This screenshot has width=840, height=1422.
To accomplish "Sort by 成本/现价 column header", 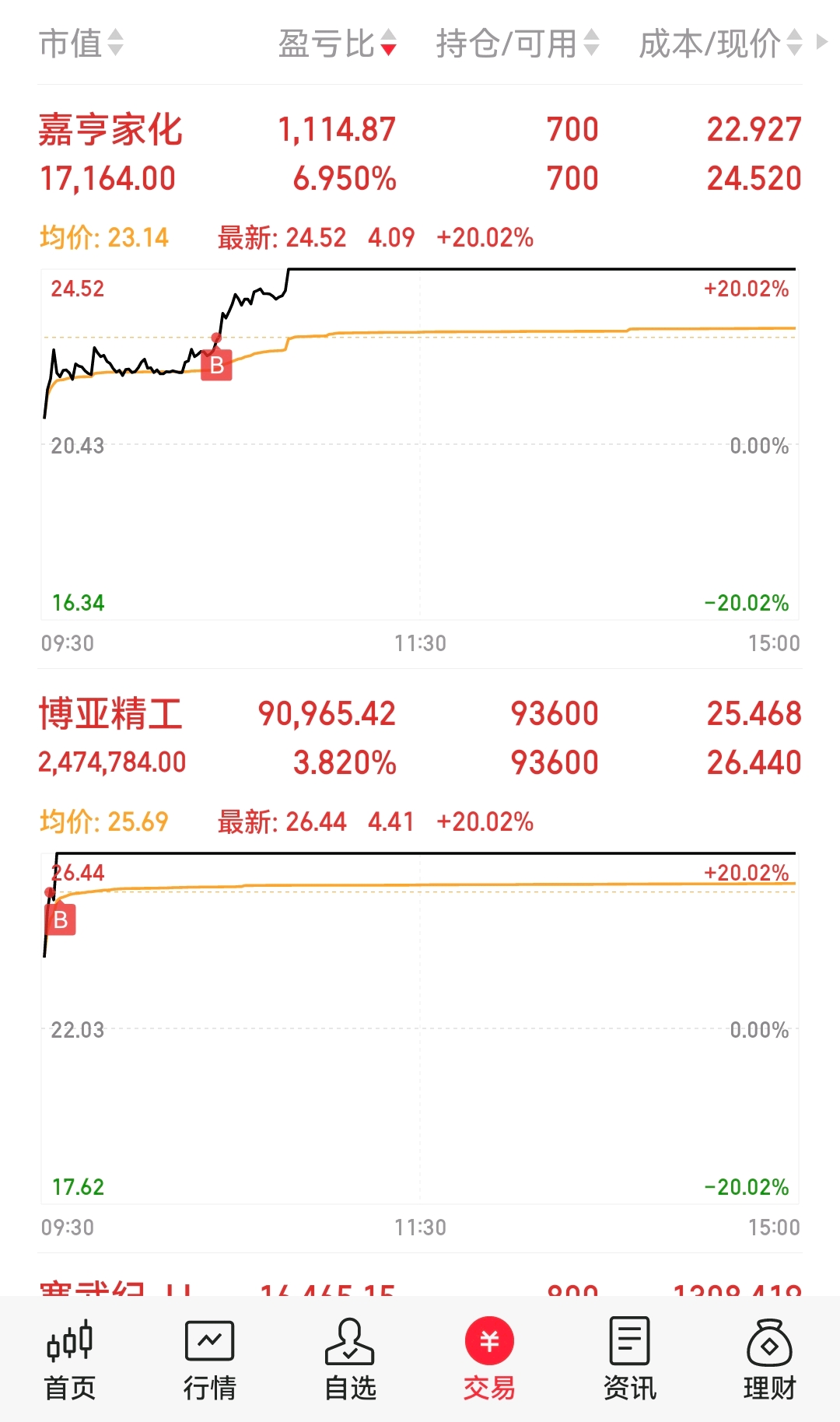I will 720,44.
